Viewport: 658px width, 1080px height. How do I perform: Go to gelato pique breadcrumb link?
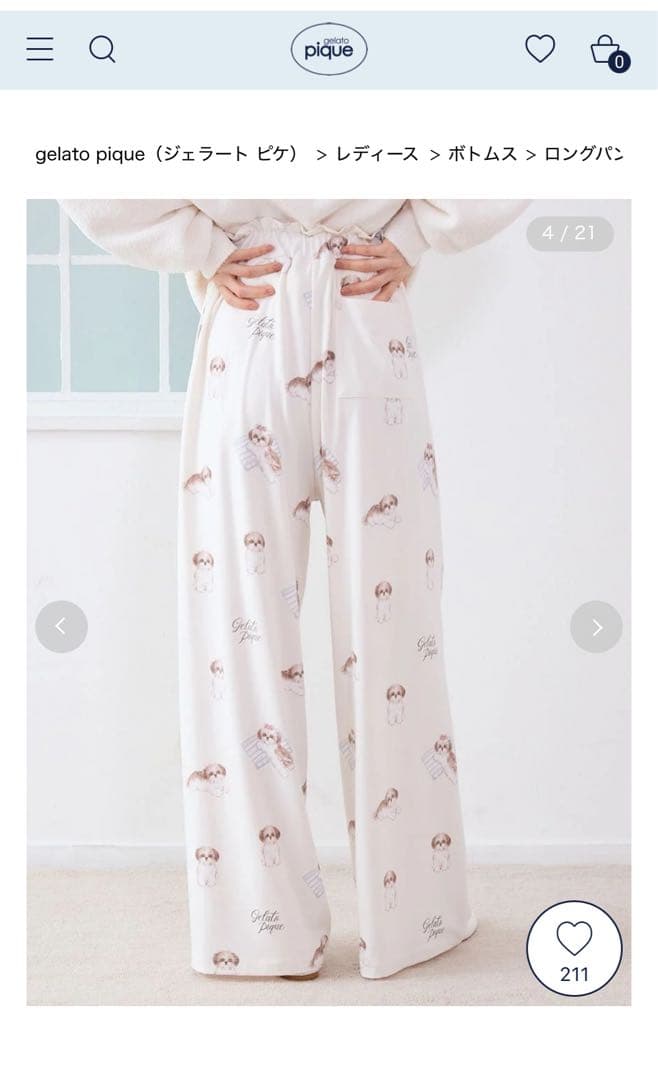point(166,154)
